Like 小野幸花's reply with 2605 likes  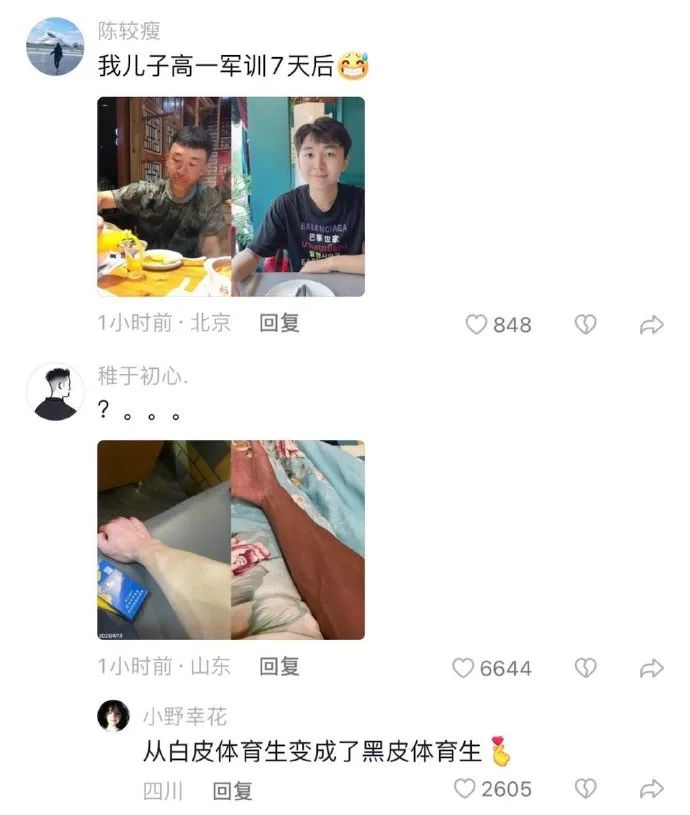tap(465, 789)
